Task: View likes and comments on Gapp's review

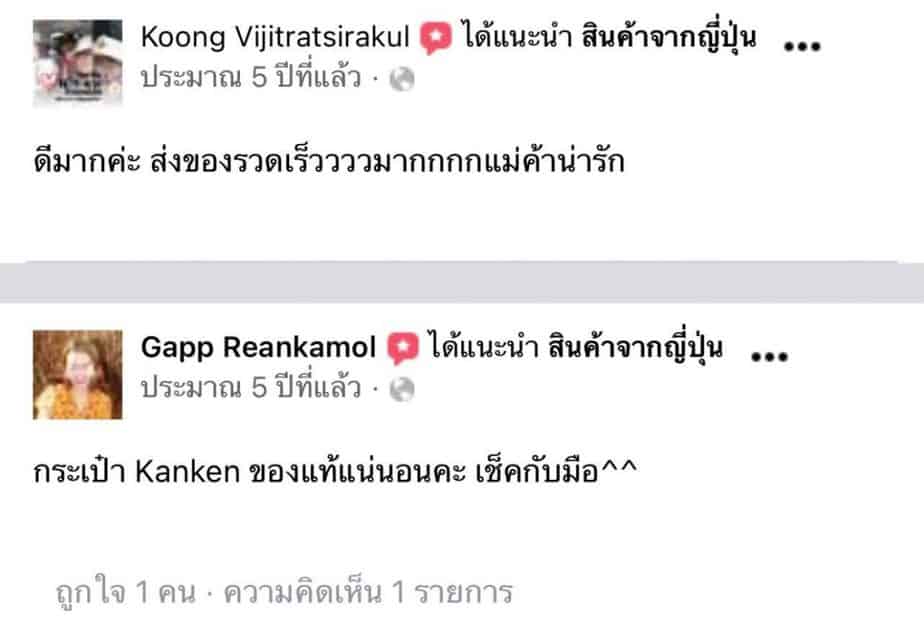Action: pyautogui.click(x=284, y=592)
